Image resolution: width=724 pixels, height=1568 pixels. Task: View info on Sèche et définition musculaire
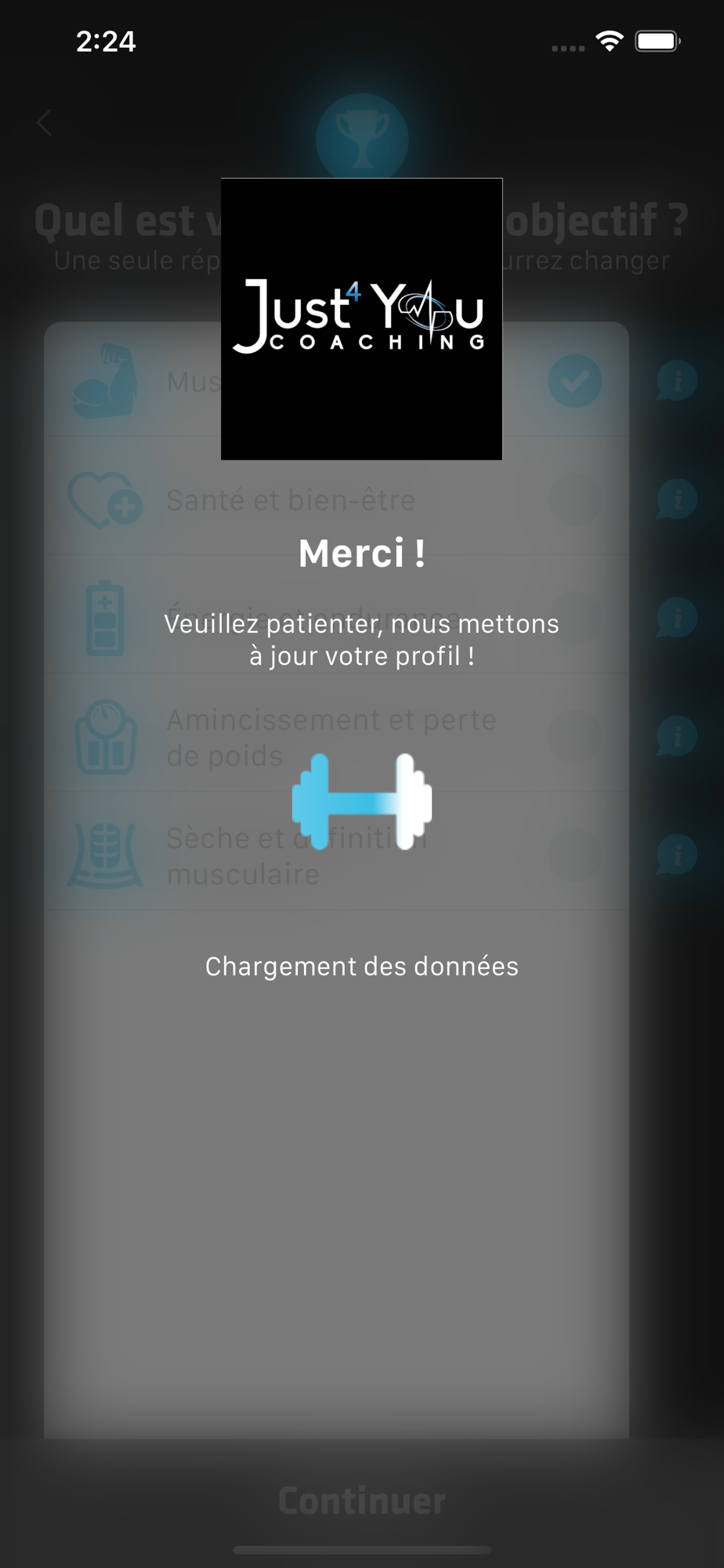pos(676,855)
